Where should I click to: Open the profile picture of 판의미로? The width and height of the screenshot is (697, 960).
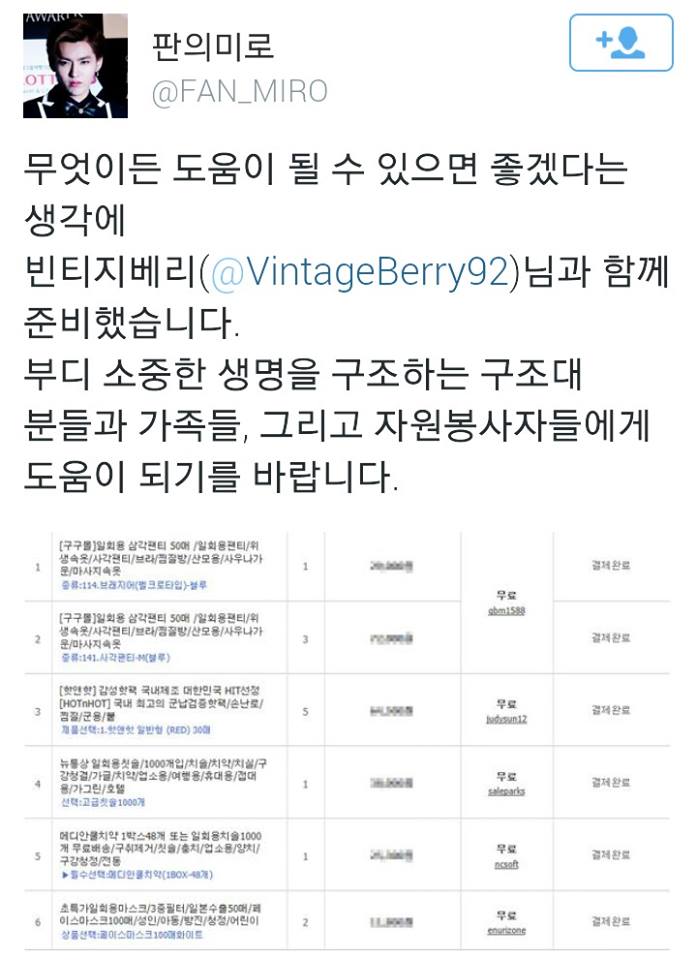(76, 67)
